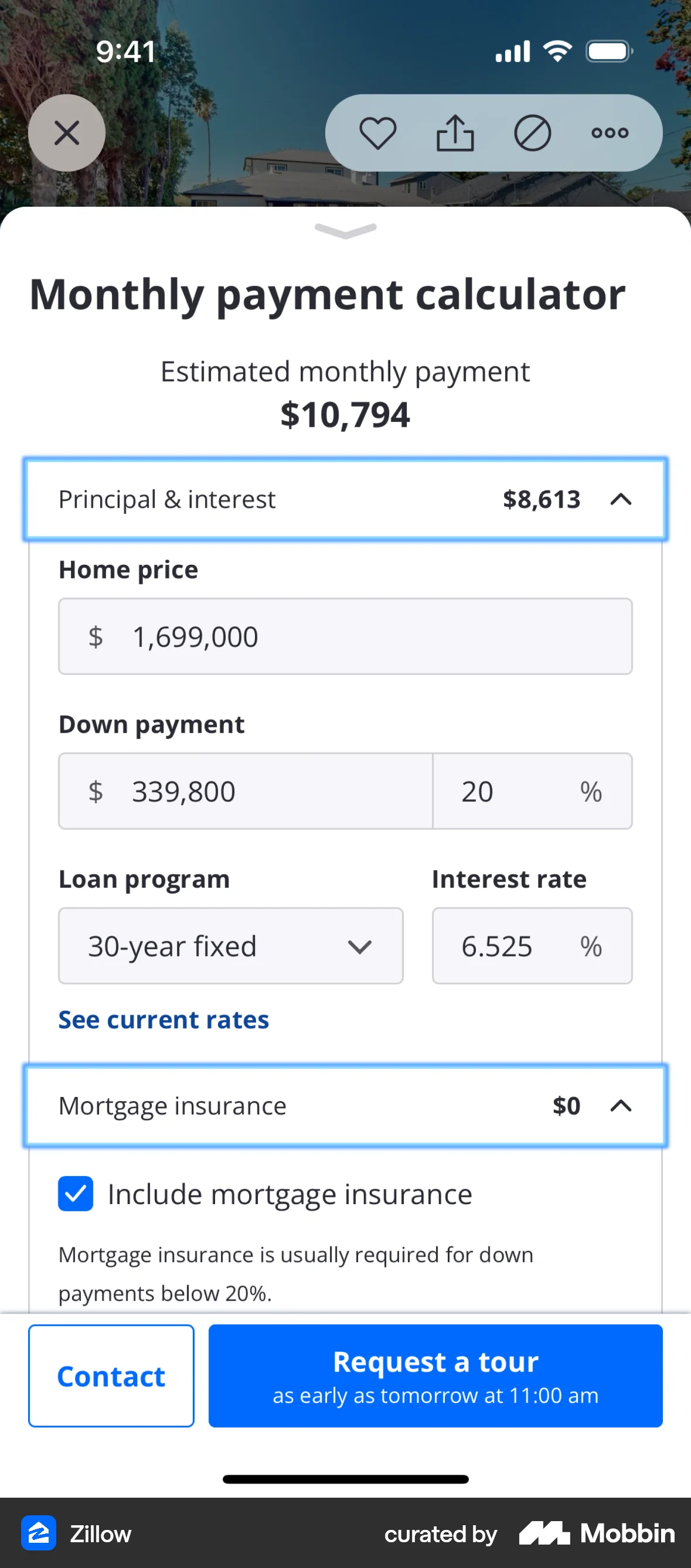Dismiss the listing with the X icon
Viewport: 691px width, 1568px height.
67,132
